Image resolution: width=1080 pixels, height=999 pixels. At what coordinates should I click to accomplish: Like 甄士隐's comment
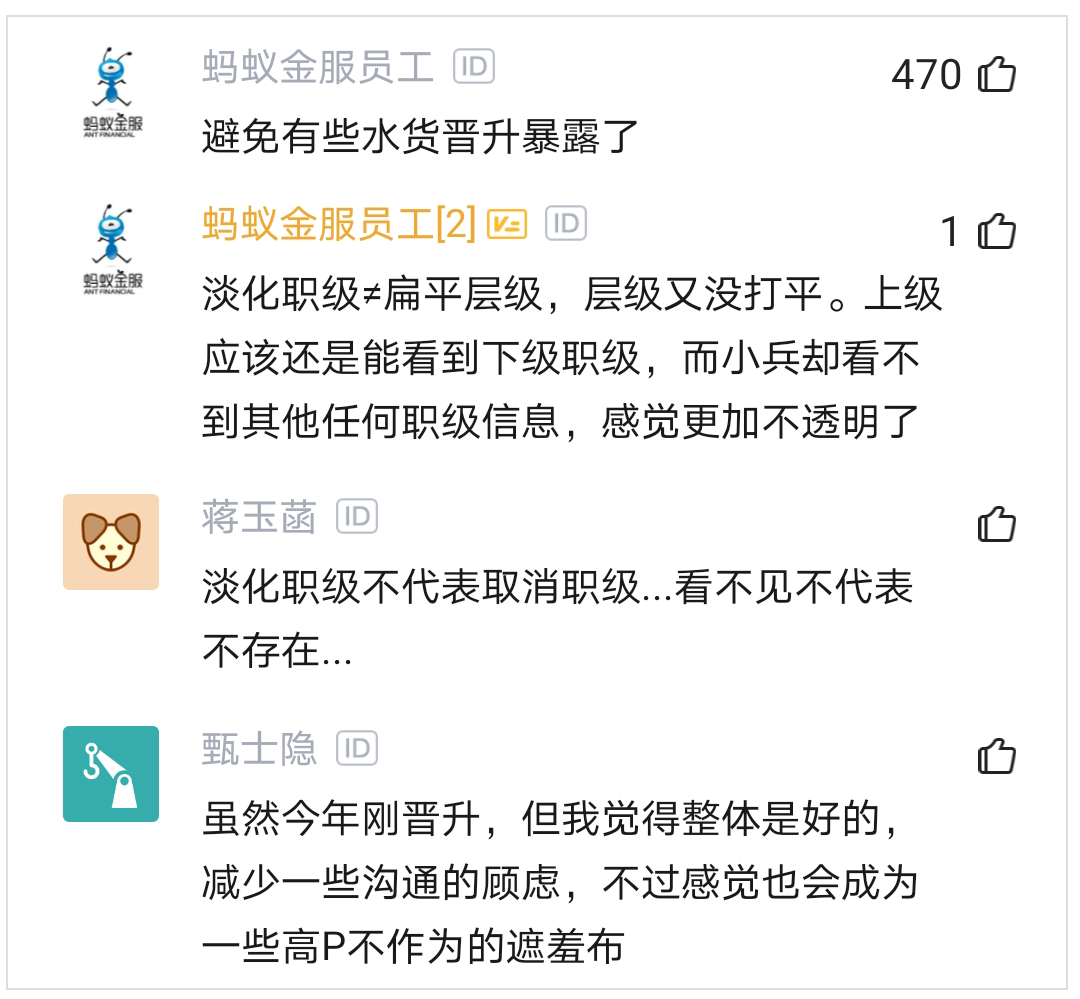(x=996, y=756)
